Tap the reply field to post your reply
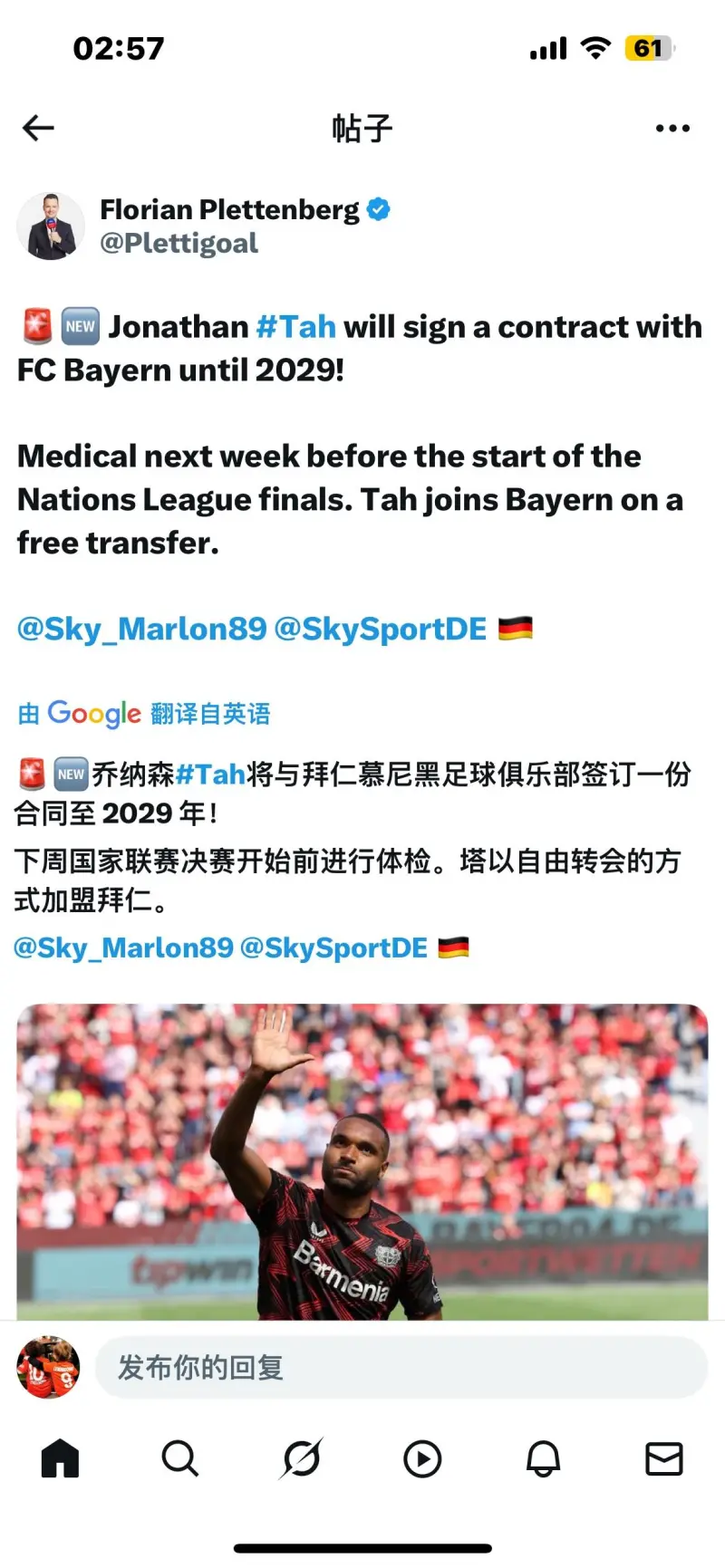The width and height of the screenshot is (725, 1568). (x=399, y=1368)
